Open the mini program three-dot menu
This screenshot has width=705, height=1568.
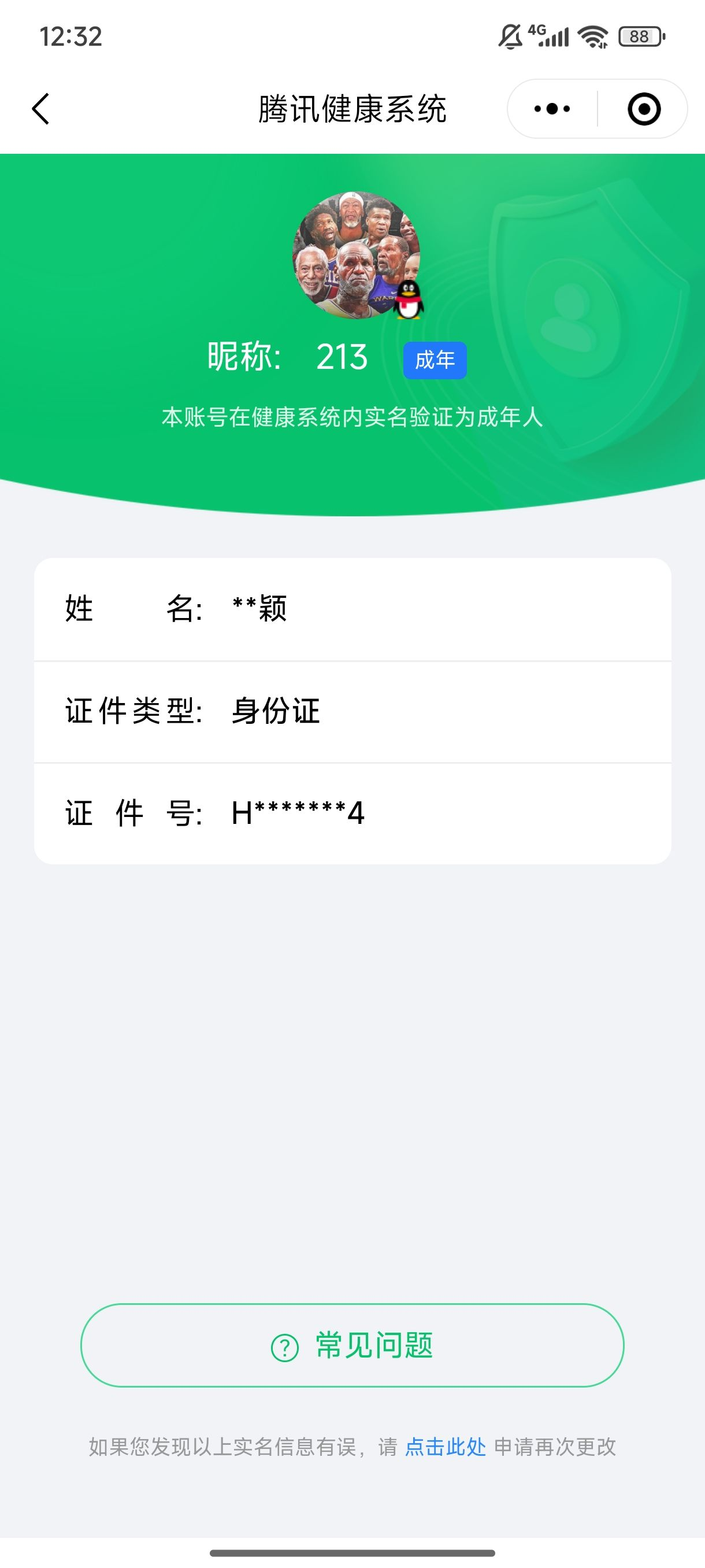pos(552,109)
